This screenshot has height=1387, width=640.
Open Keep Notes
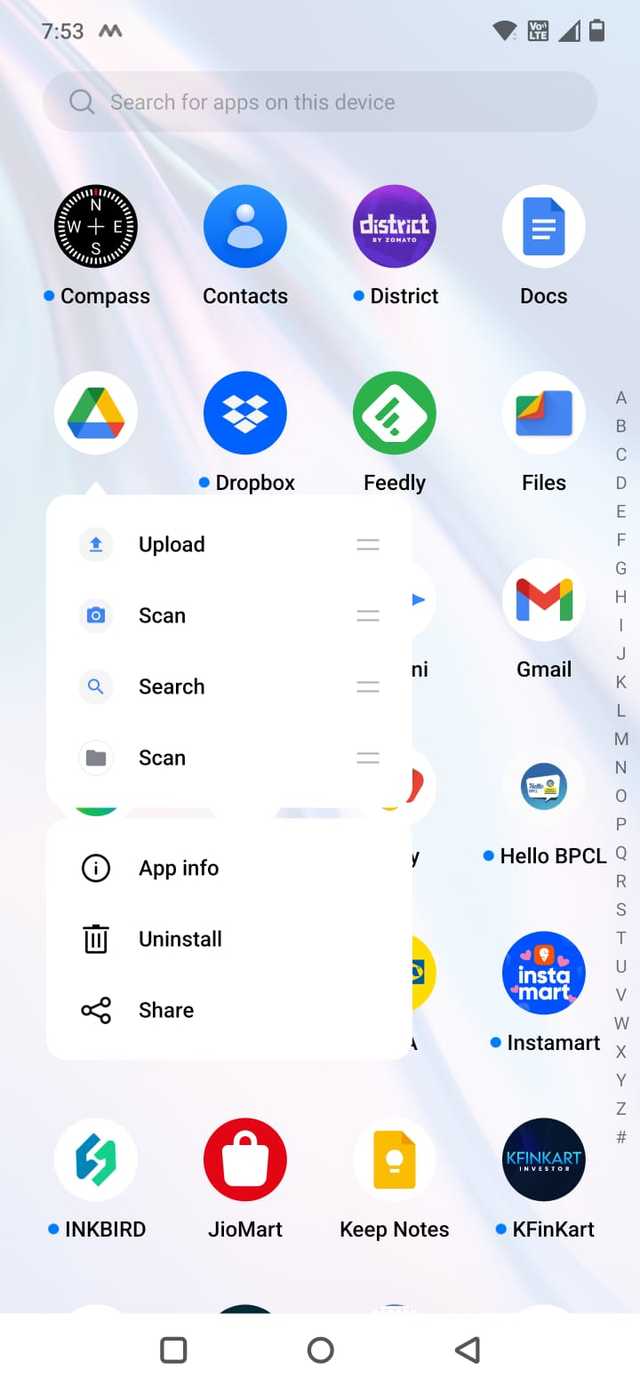pyautogui.click(x=394, y=1160)
